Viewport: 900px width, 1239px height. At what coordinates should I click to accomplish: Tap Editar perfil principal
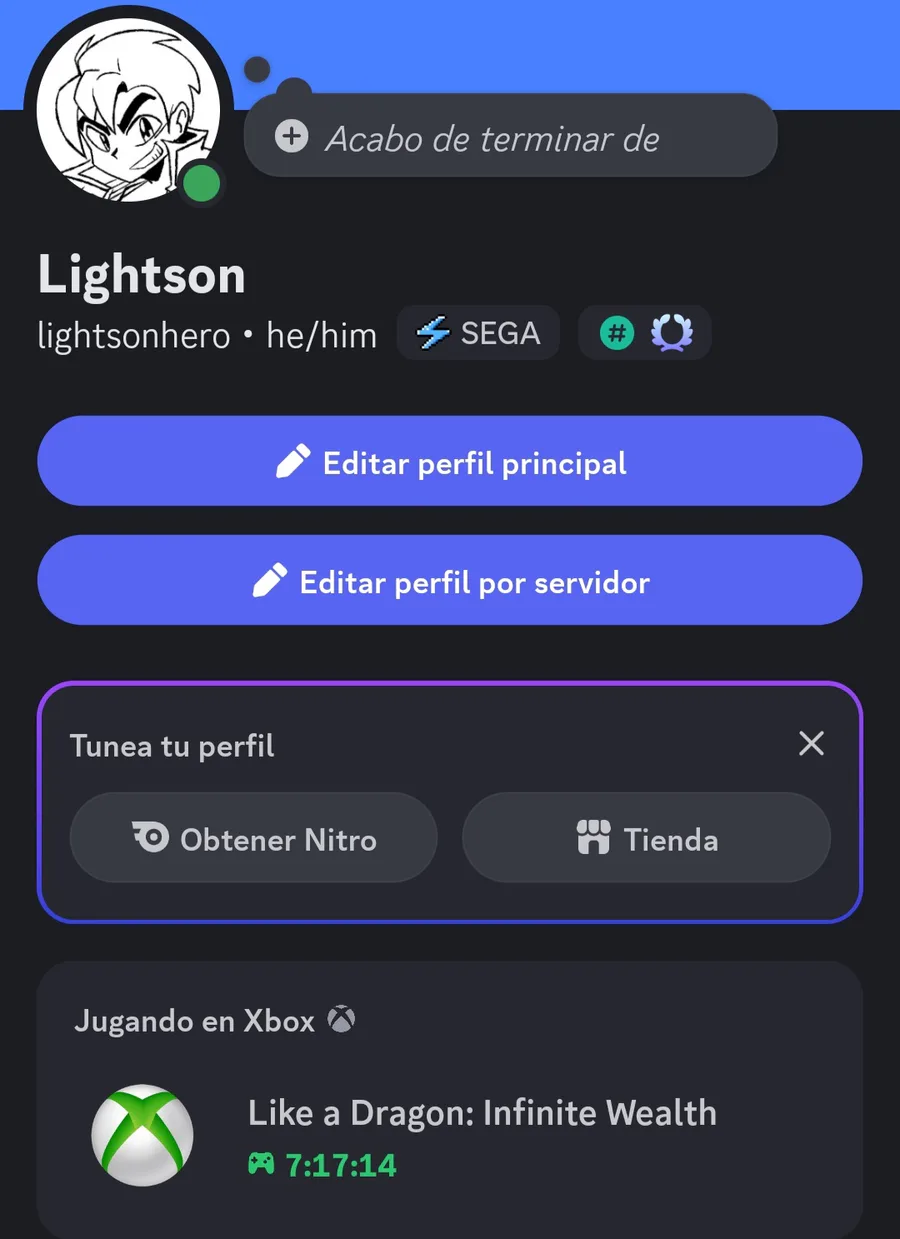[x=450, y=462]
